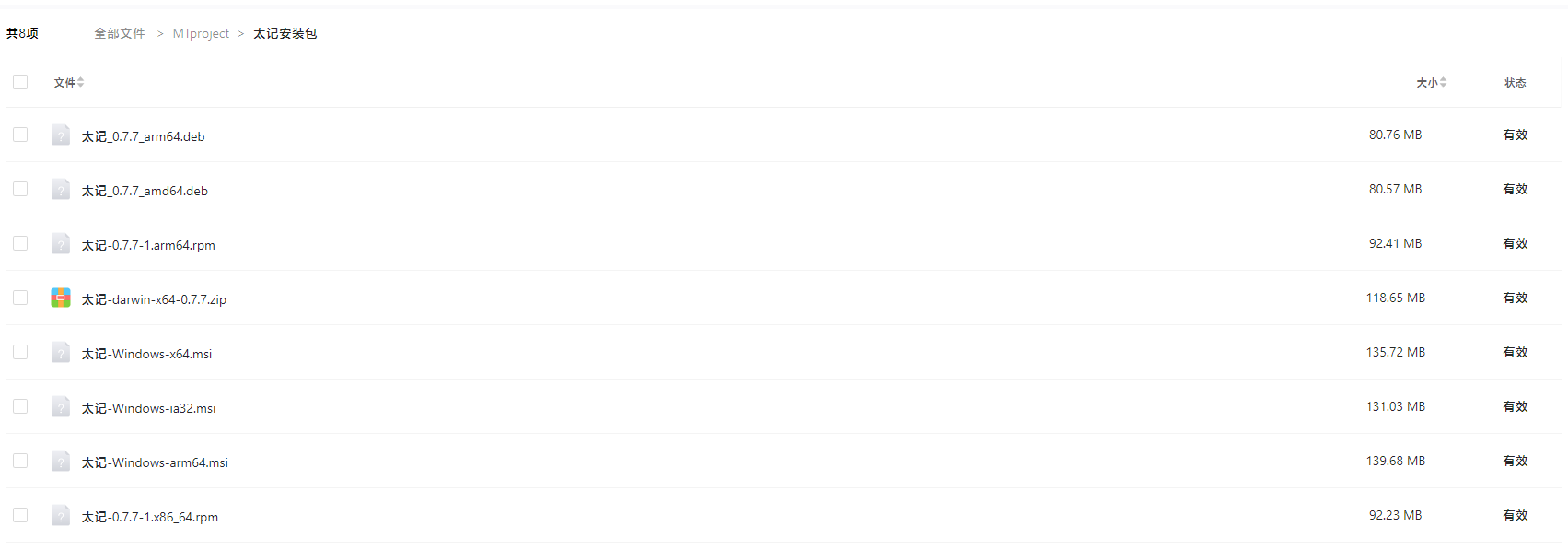Open the archive 太记-darwin-x64-0.7.7.zip

pyautogui.click(x=154, y=299)
